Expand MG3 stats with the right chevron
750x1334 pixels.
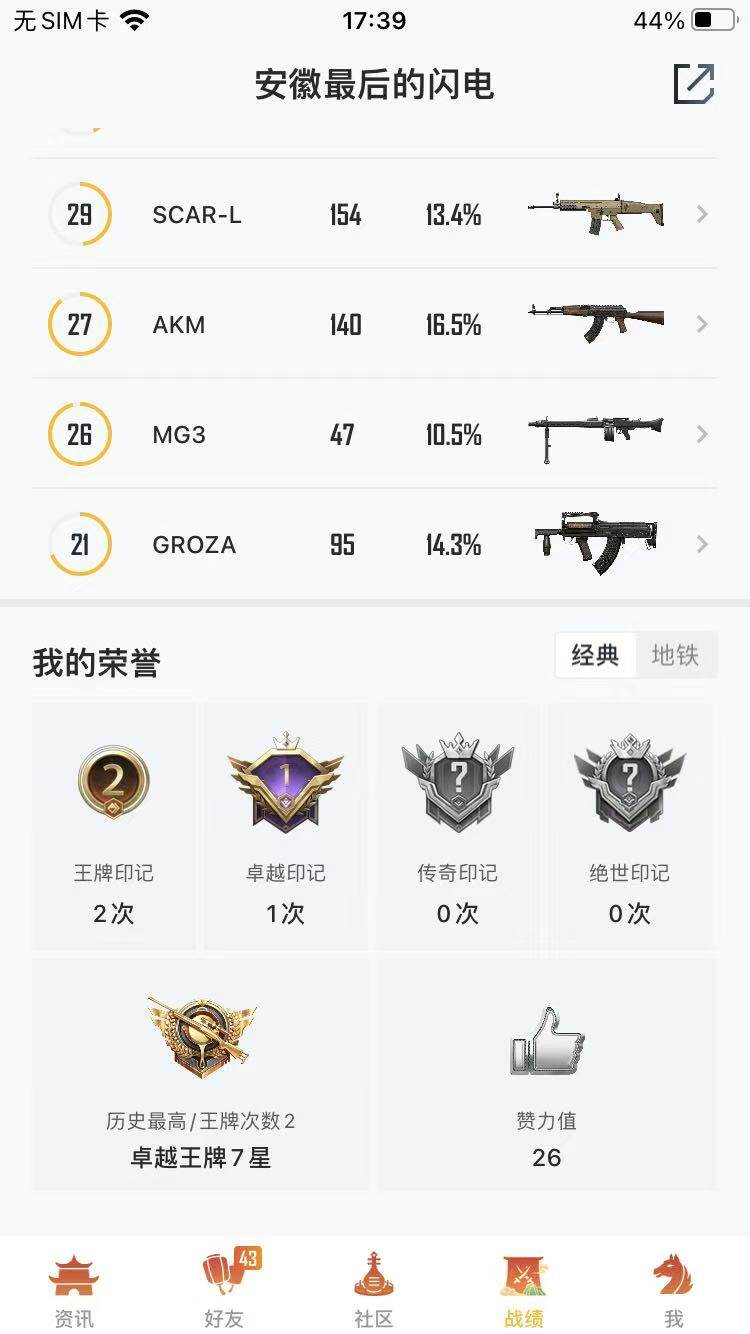pyautogui.click(x=702, y=435)
